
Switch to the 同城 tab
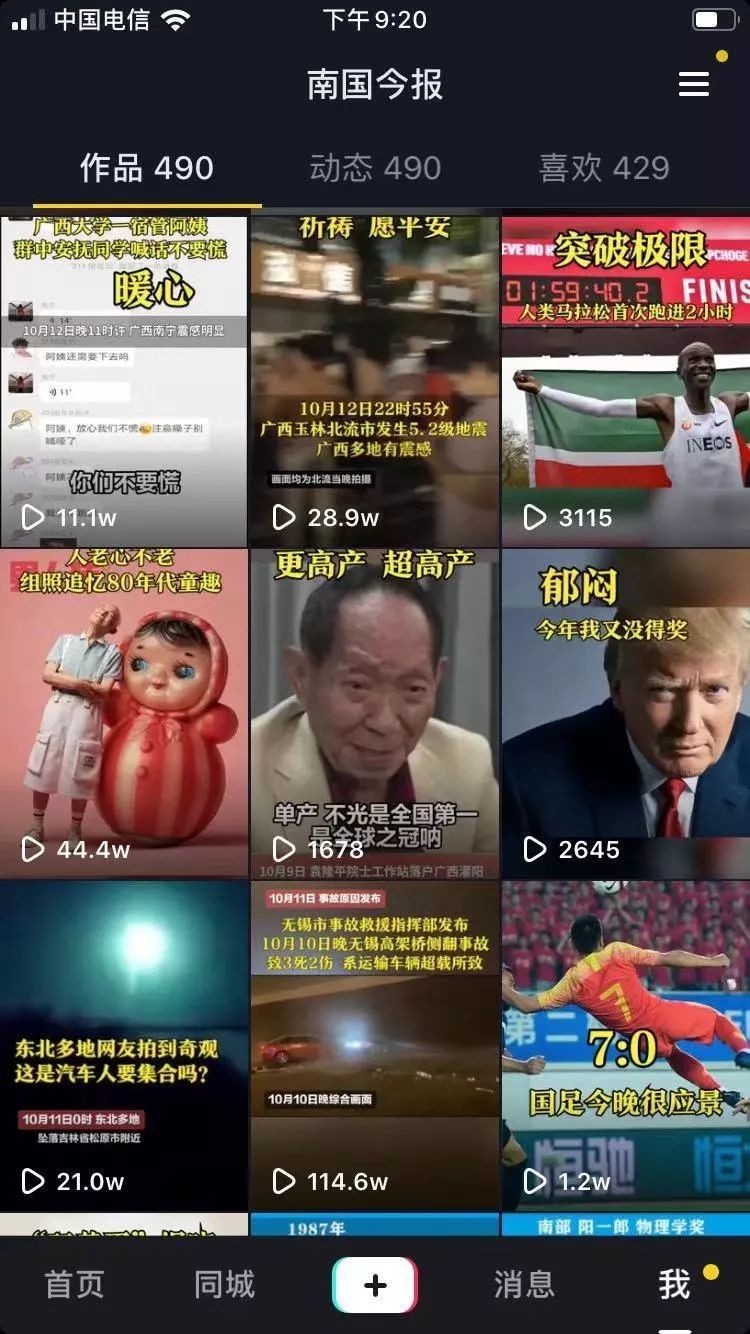[224, 1284]
